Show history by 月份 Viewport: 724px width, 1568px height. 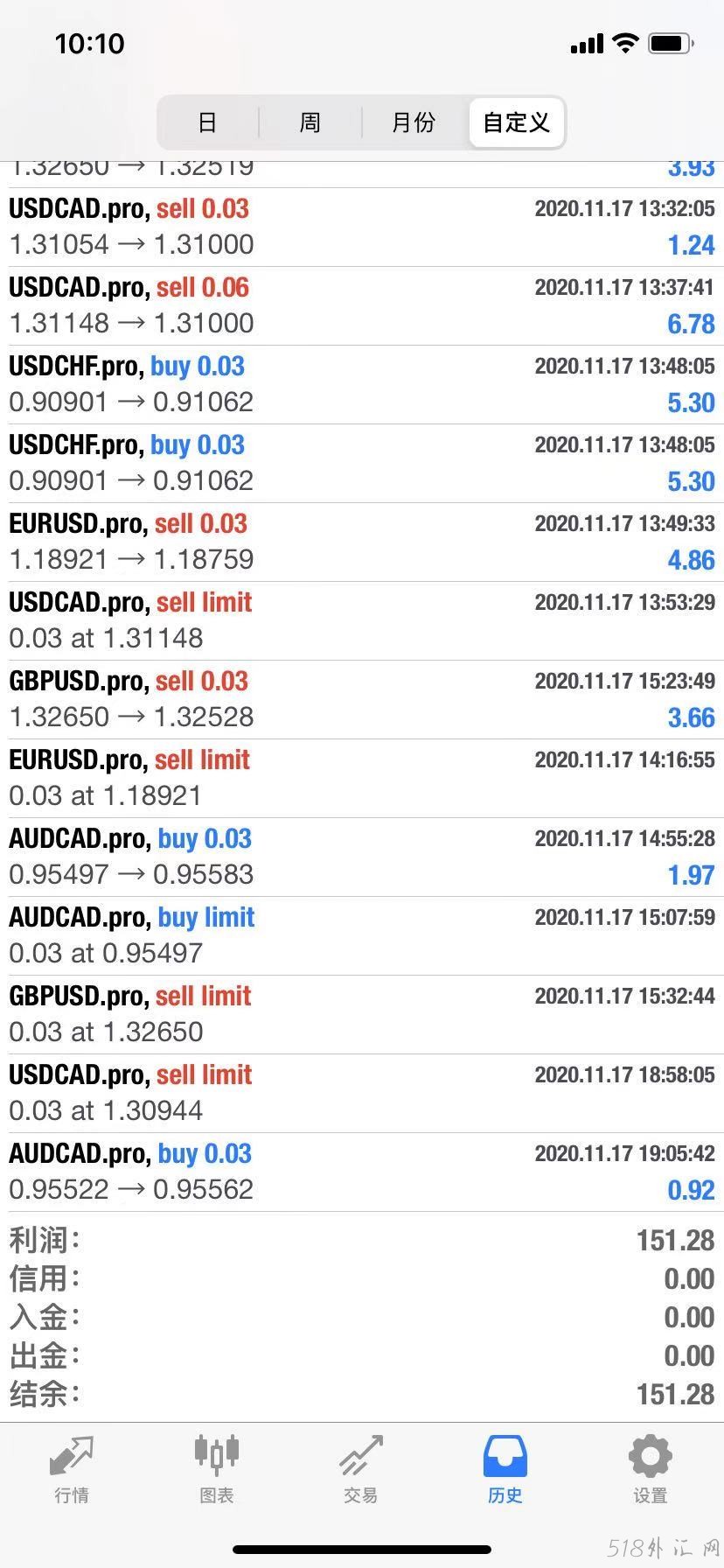click(x=414, y=122)
